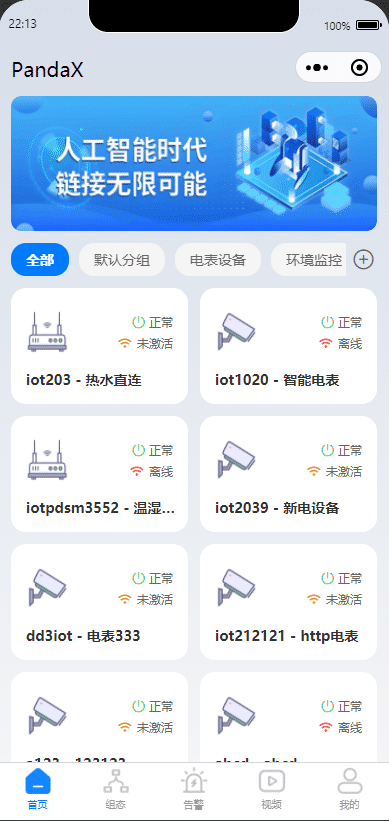Image resolution: width=389 pixels, height=821 pixels.
Task: Show the 电表设备 group
Action: [218, 260]
